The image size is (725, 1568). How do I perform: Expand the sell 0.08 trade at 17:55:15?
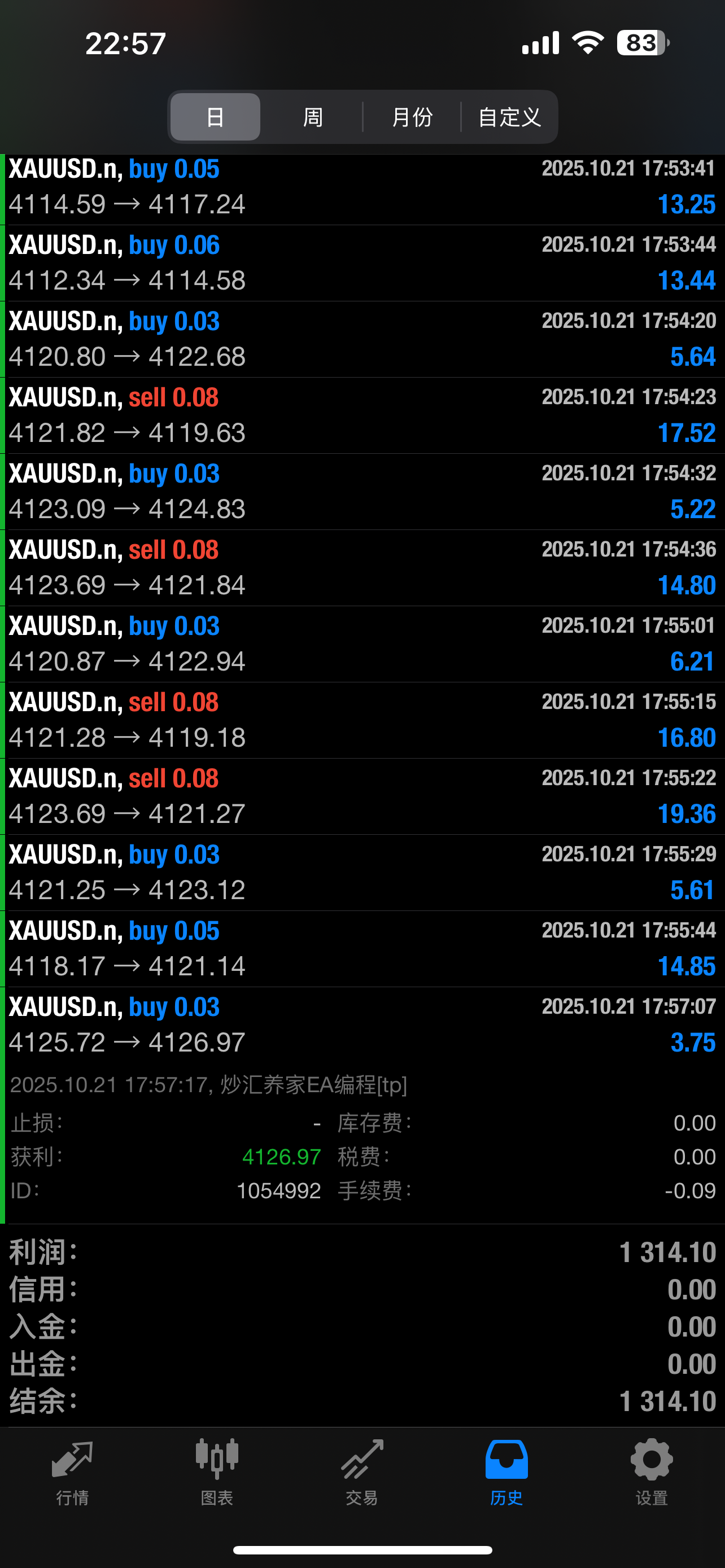[362, 720]
